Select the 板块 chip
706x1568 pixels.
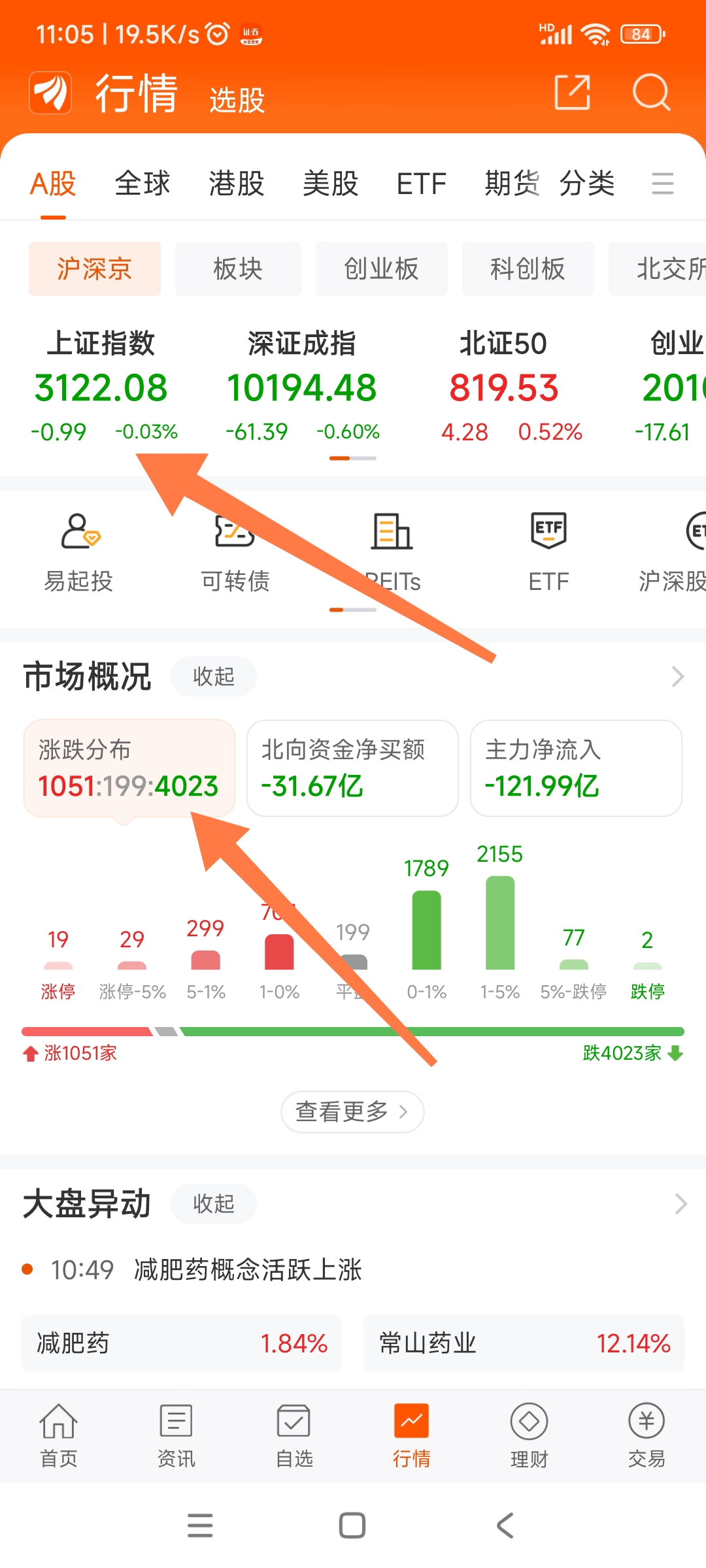click(238, 269)
